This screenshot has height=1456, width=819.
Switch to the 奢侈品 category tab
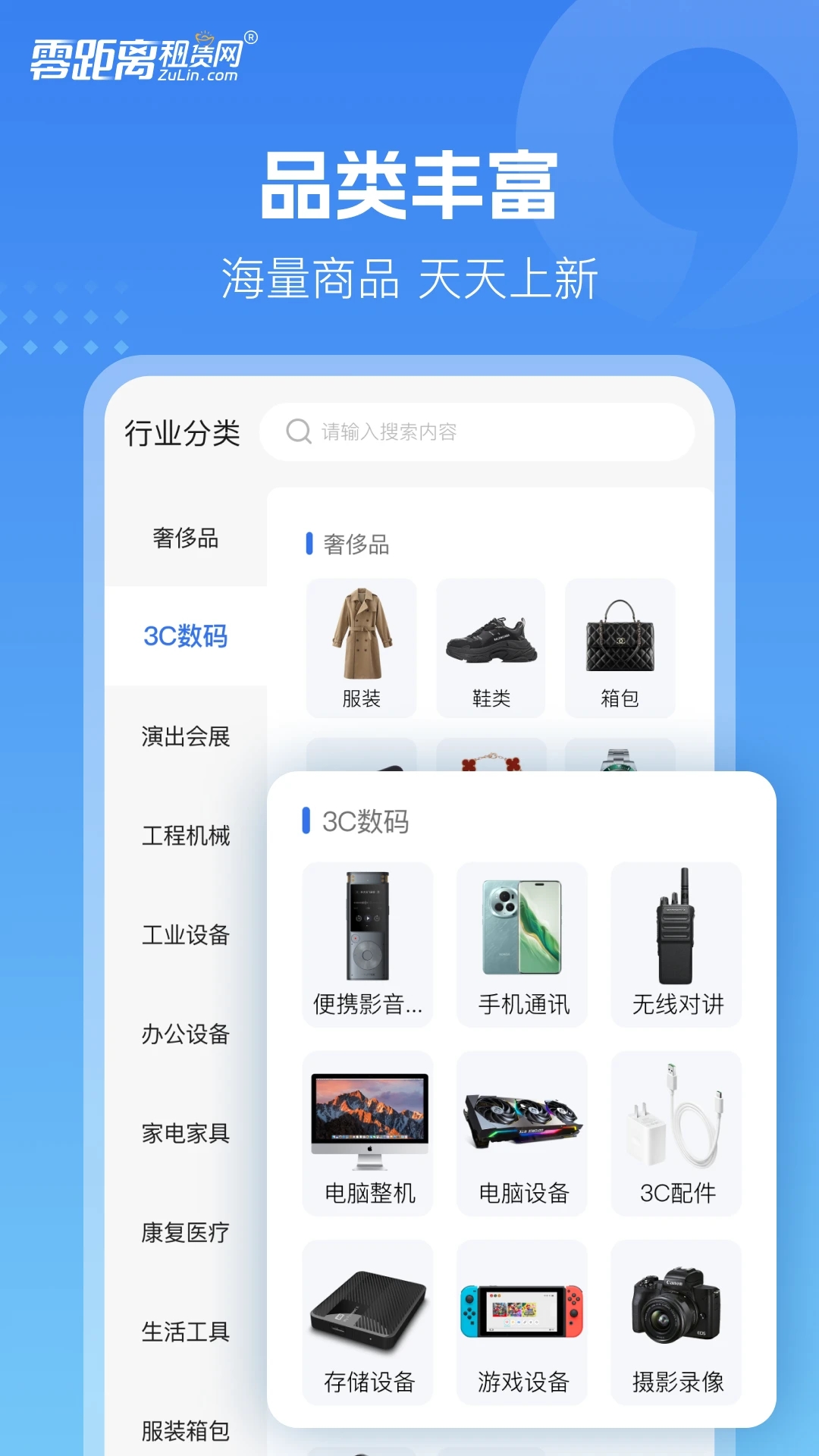tap(184, 539)
